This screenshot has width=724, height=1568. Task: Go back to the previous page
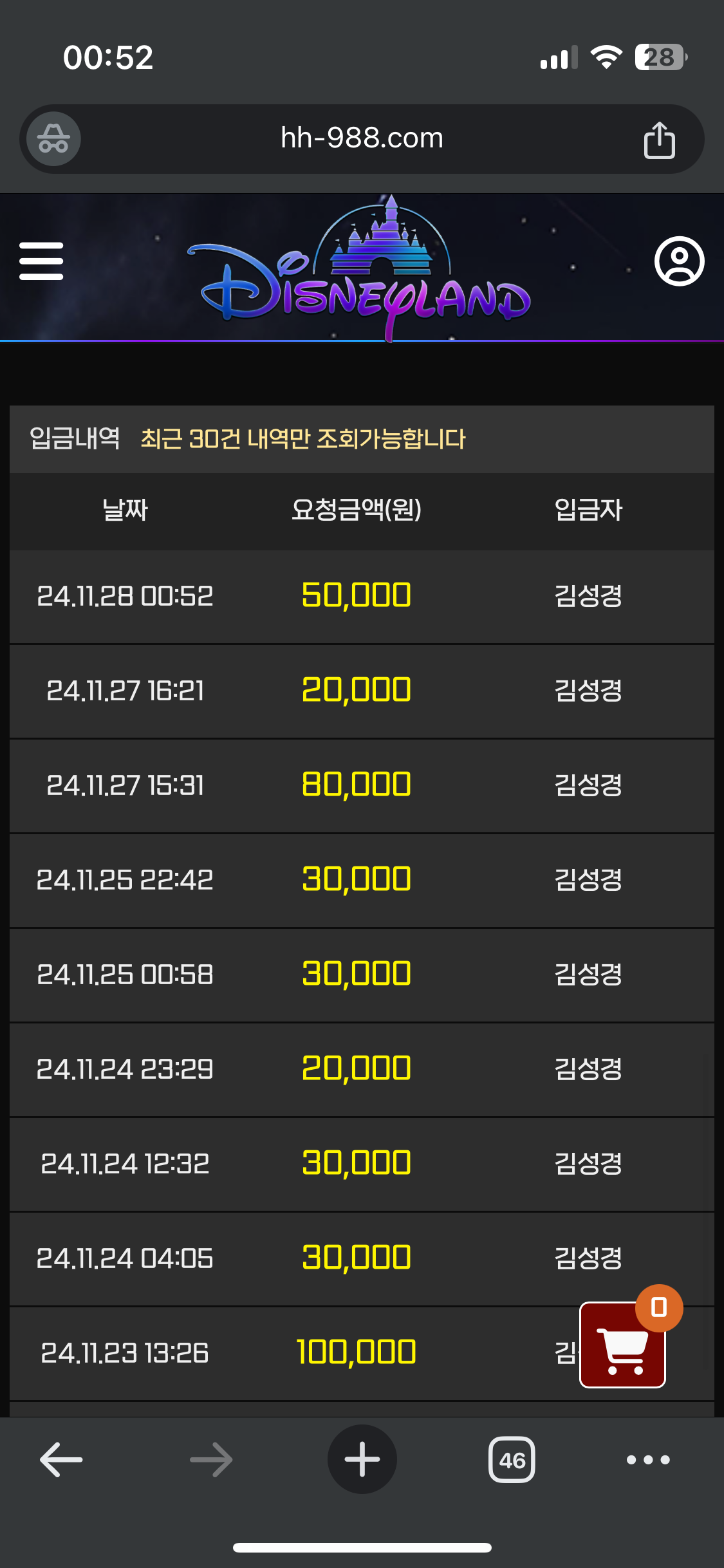coord(61,1459)
